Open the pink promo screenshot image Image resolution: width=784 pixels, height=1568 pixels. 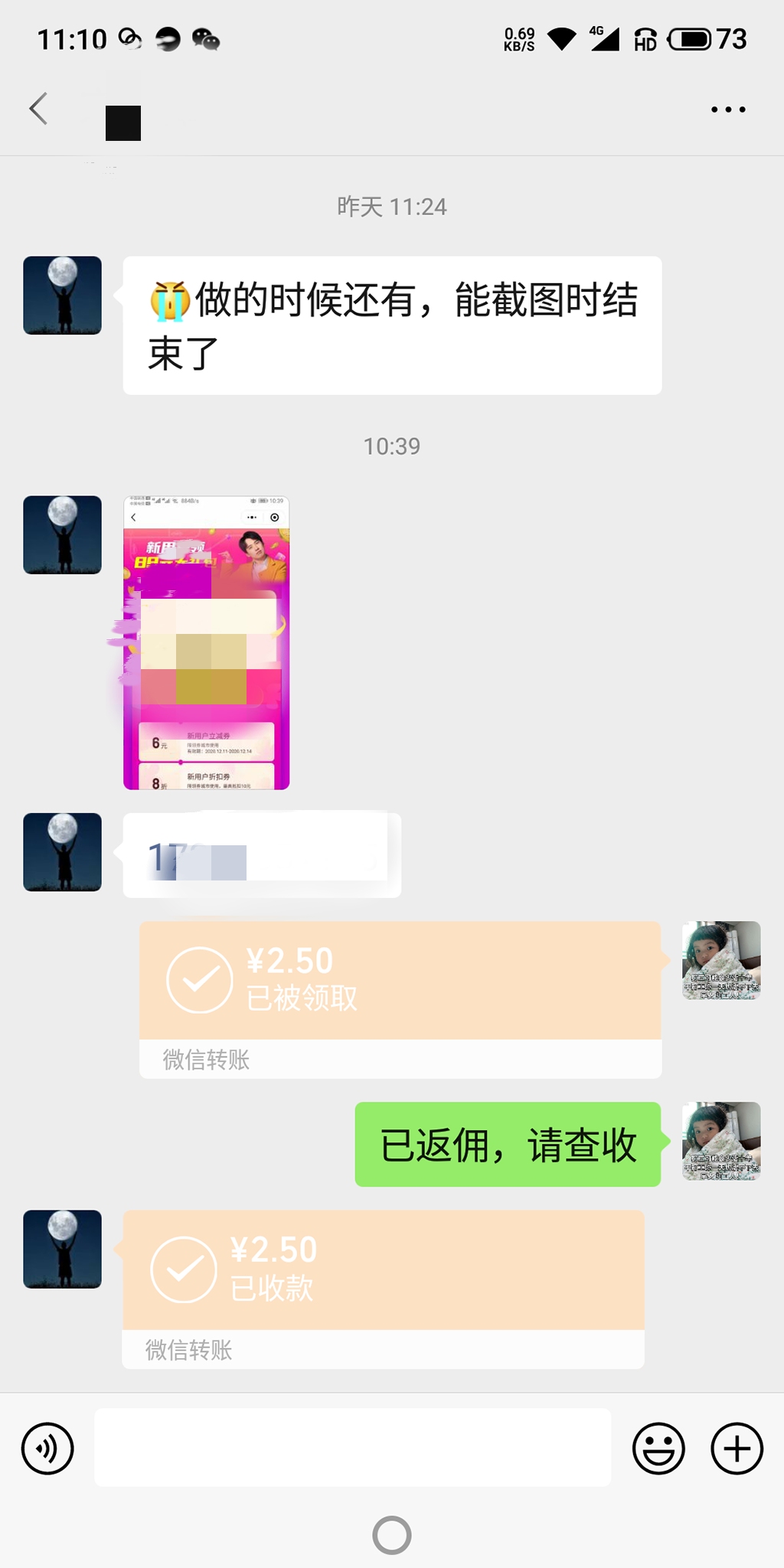click(x=207, y=642)
